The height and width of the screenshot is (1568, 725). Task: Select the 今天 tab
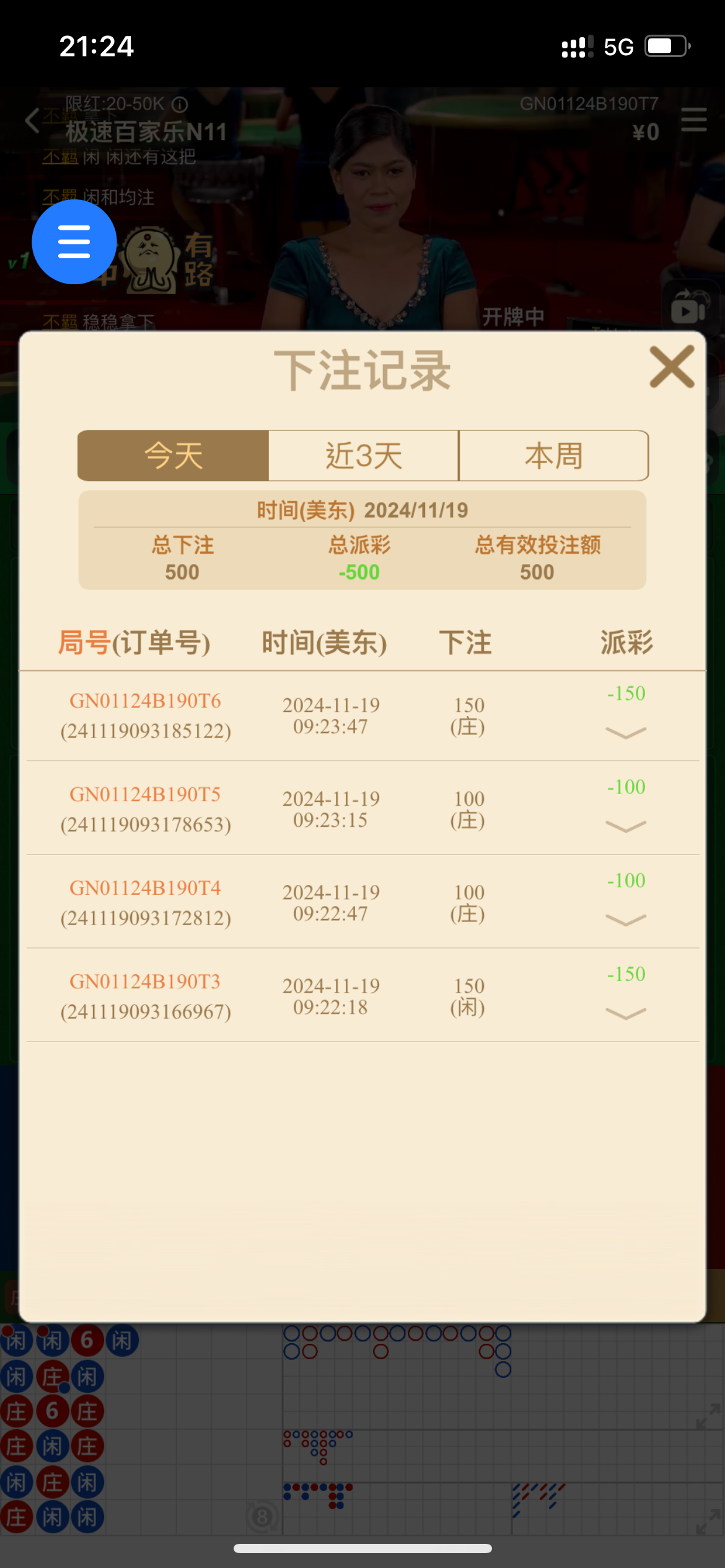tap(174, 456)
